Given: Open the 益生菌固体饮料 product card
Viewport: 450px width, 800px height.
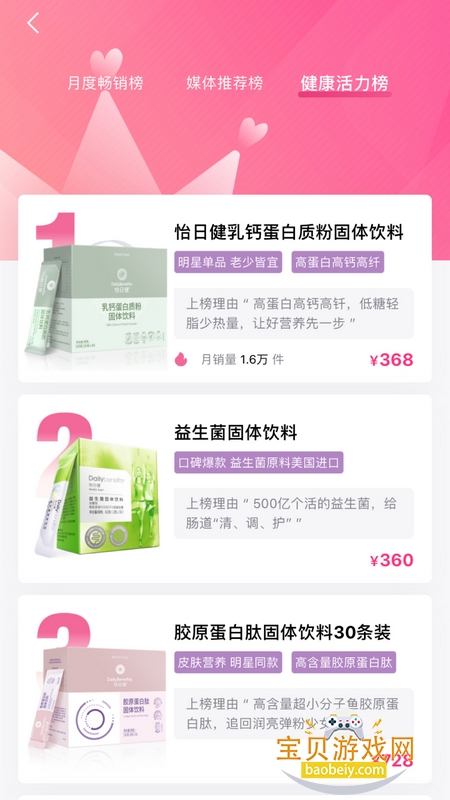Looking at the screenshot, I should [x=225, y=489].
